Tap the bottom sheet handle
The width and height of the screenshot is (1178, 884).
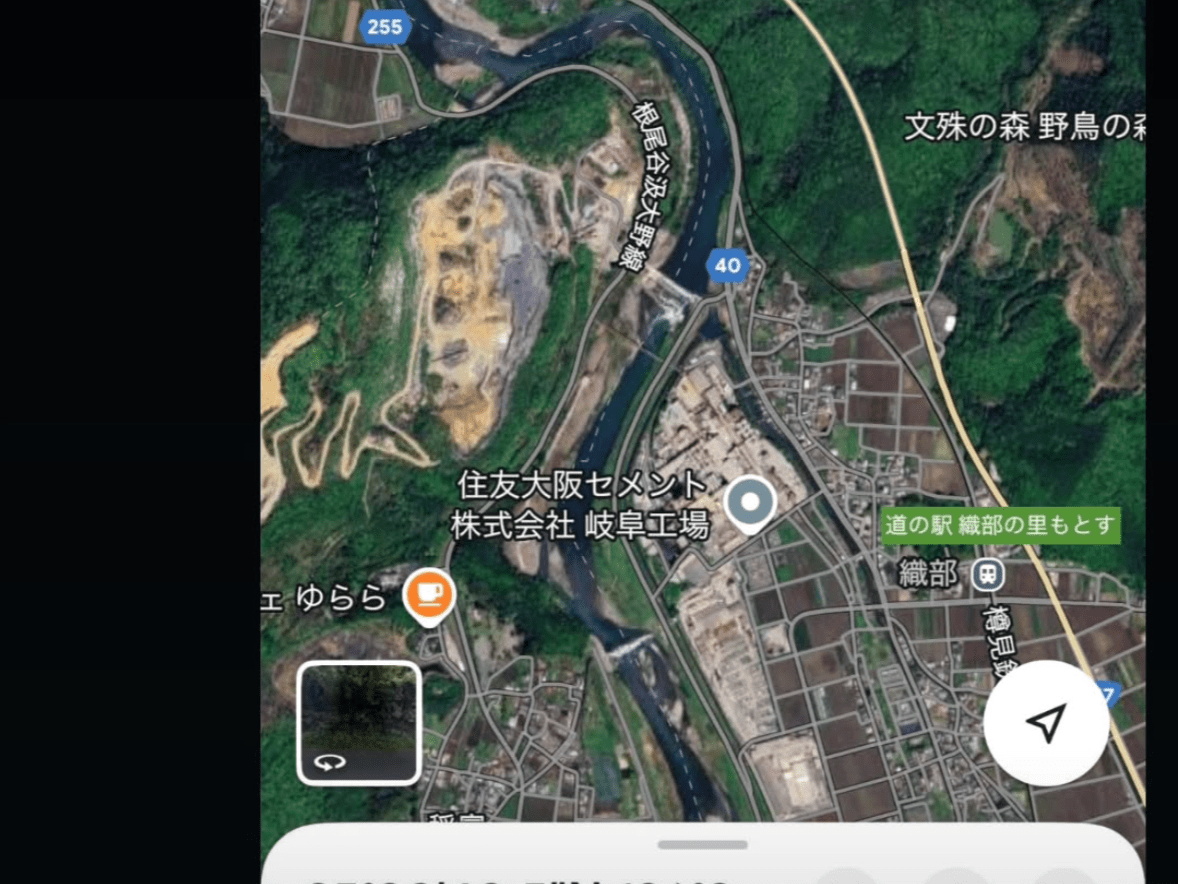702,844
